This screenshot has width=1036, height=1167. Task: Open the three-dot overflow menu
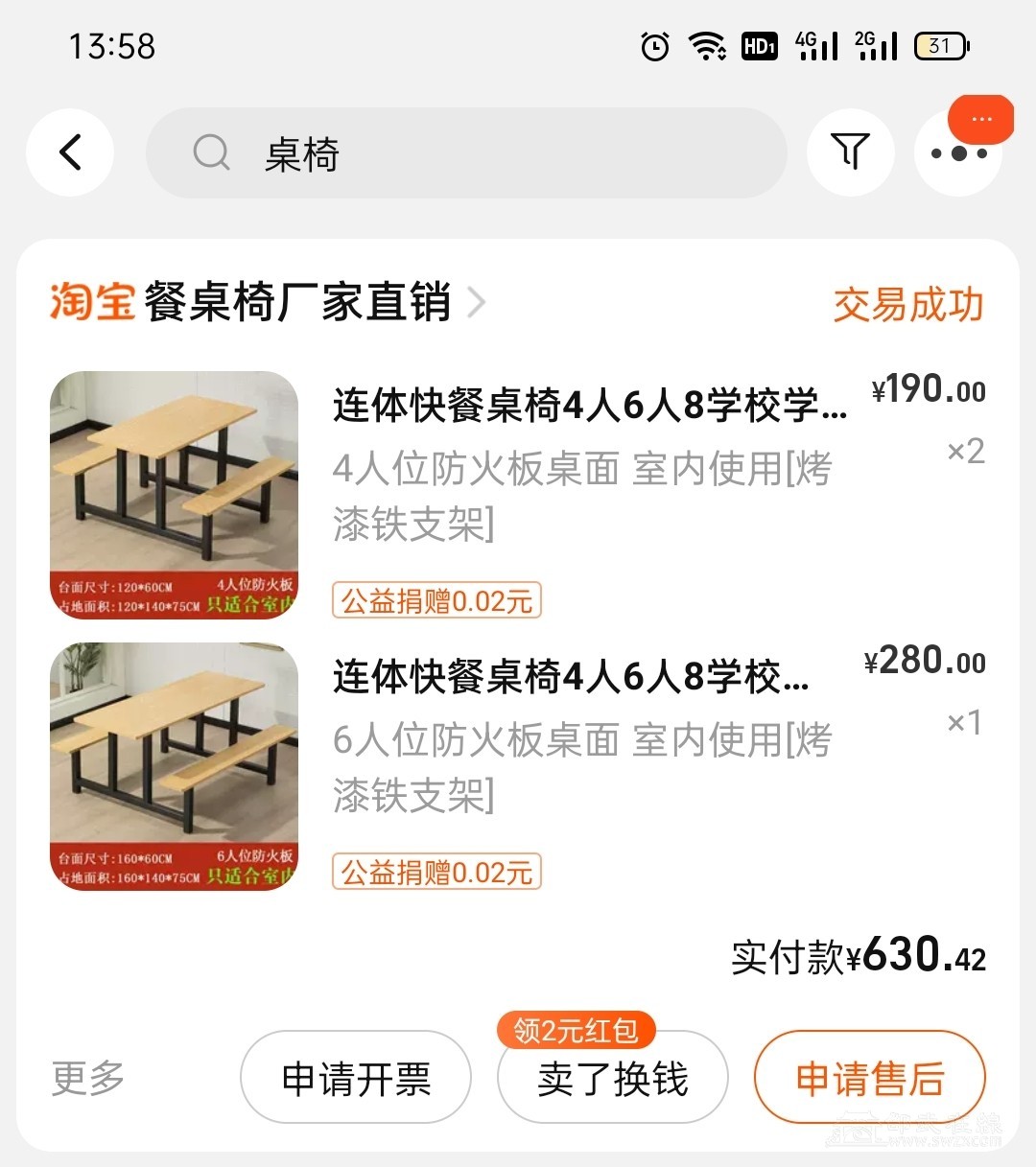958,153
